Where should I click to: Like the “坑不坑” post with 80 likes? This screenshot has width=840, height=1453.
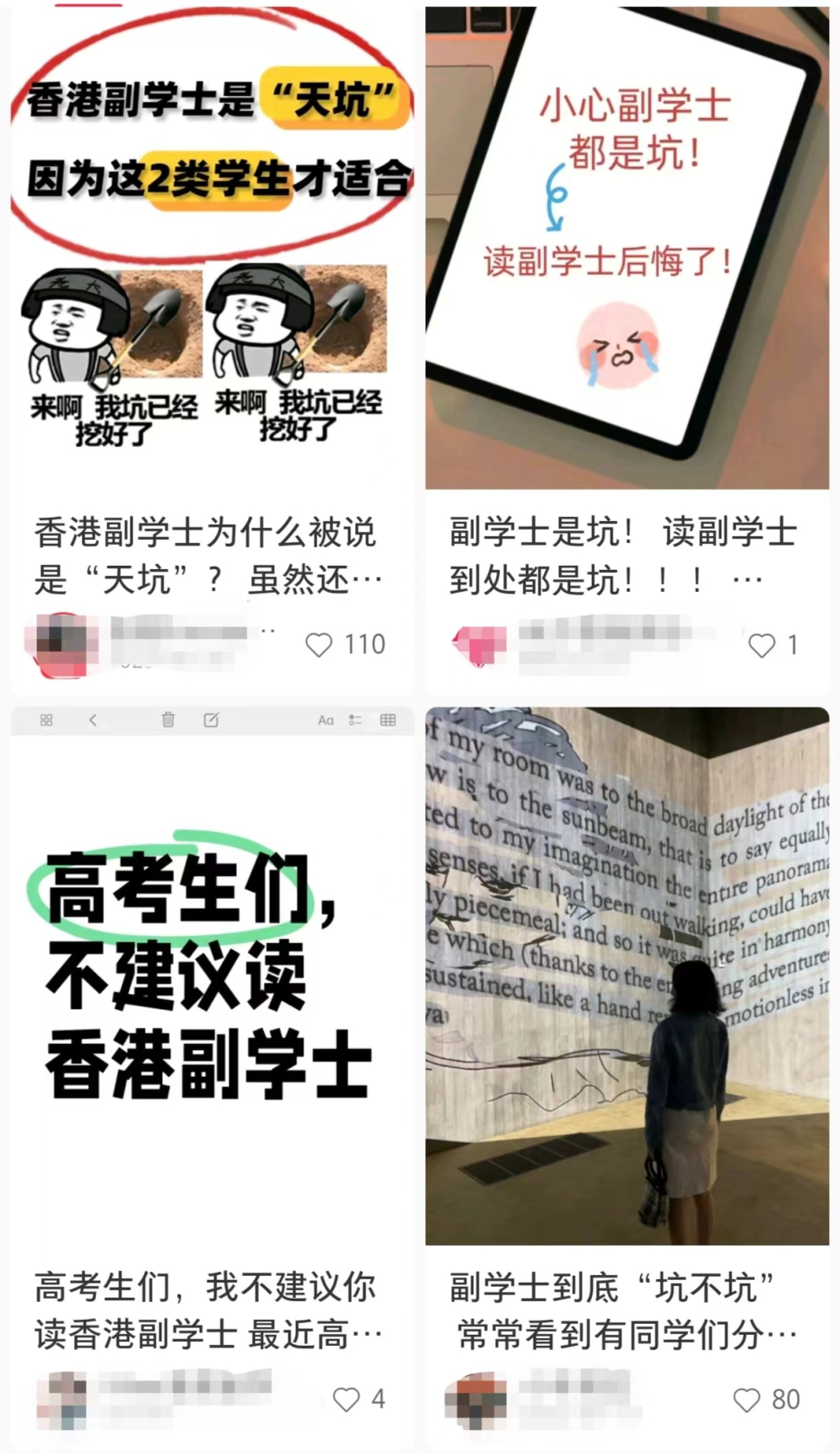click(x=746, y=1400)
